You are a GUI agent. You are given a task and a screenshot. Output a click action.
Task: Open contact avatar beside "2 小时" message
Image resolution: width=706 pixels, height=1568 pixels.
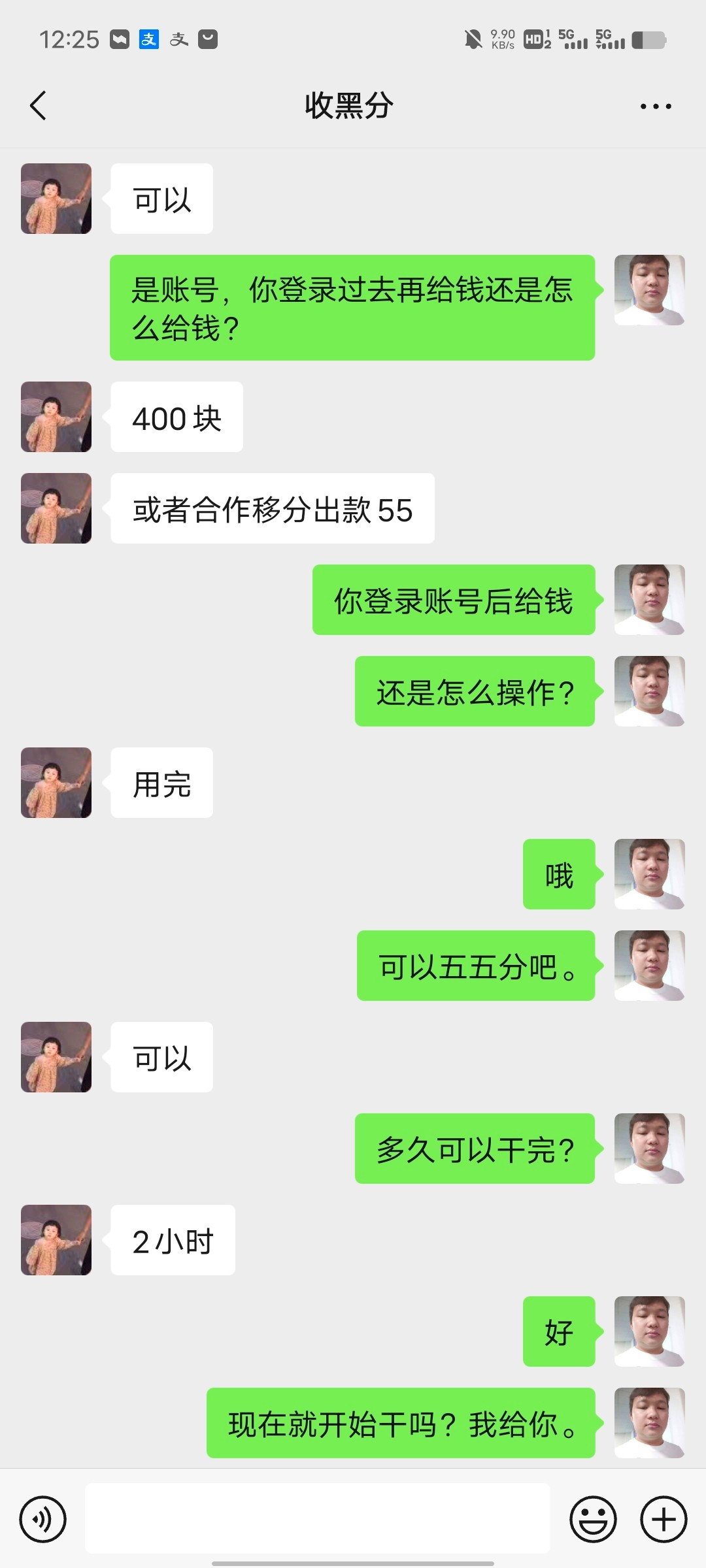[56, 1240]
